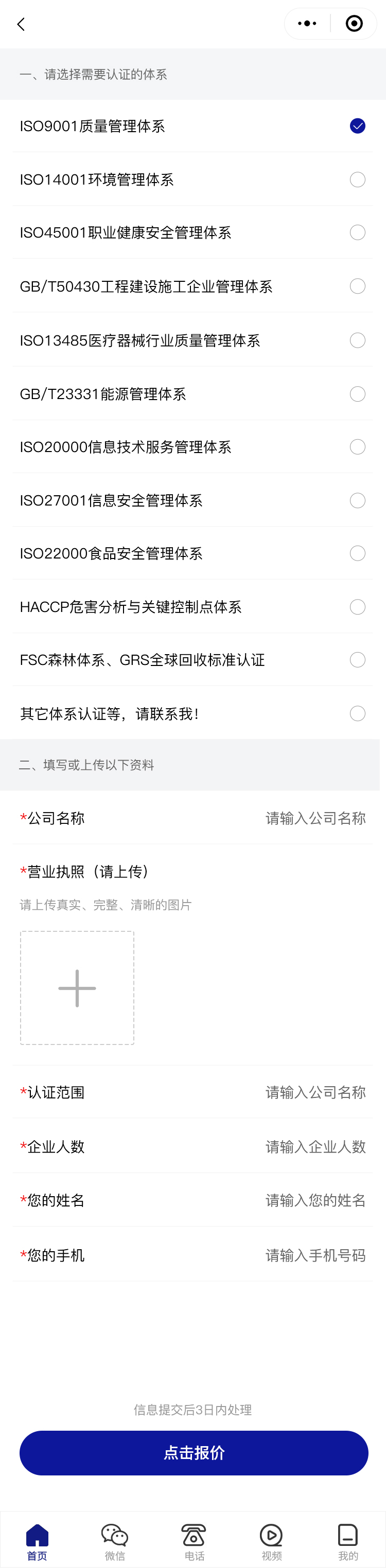
Task: Pick GB/T23331能源管理体系
Action: point(357,394)
